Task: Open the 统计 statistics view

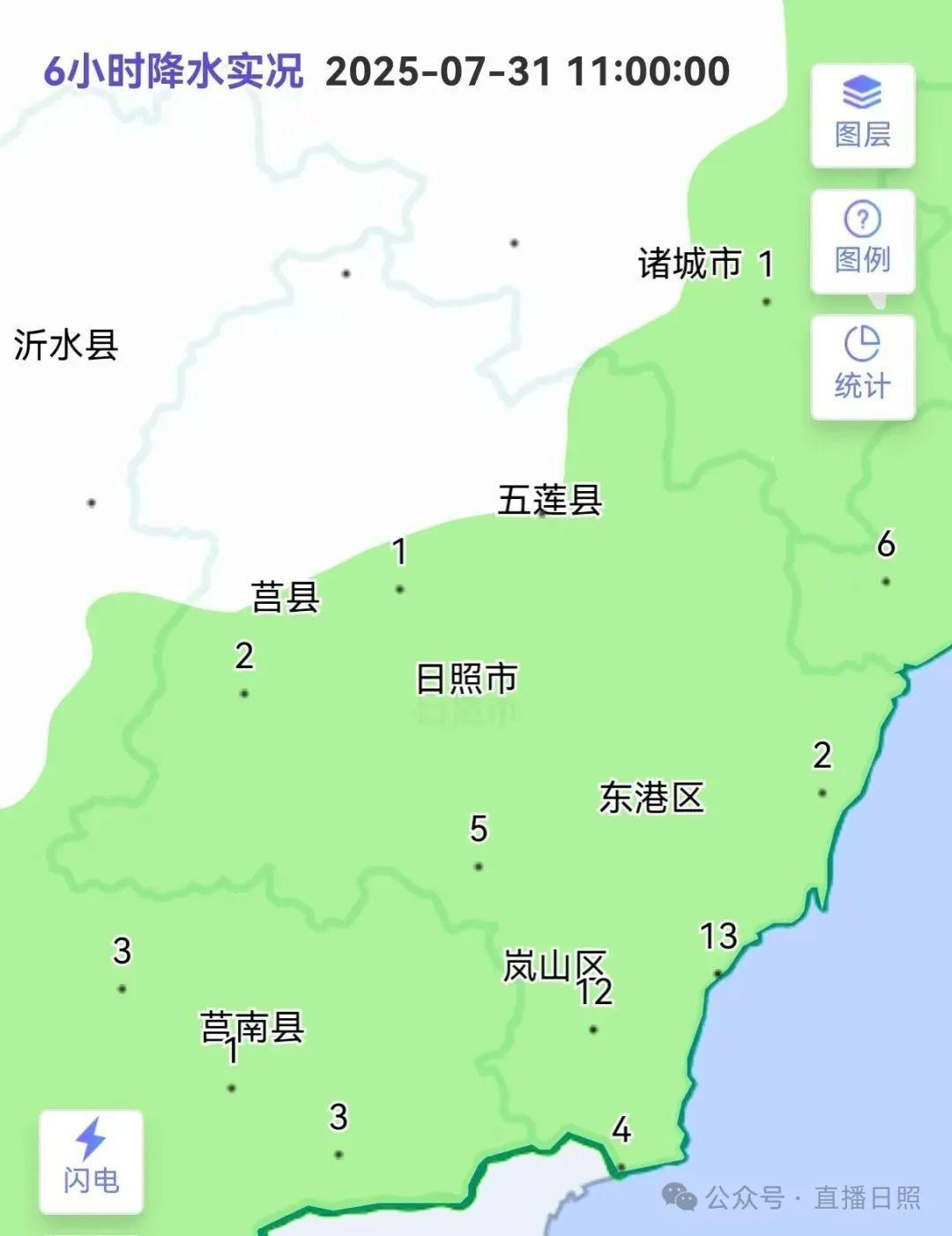Action: point(862,367)
